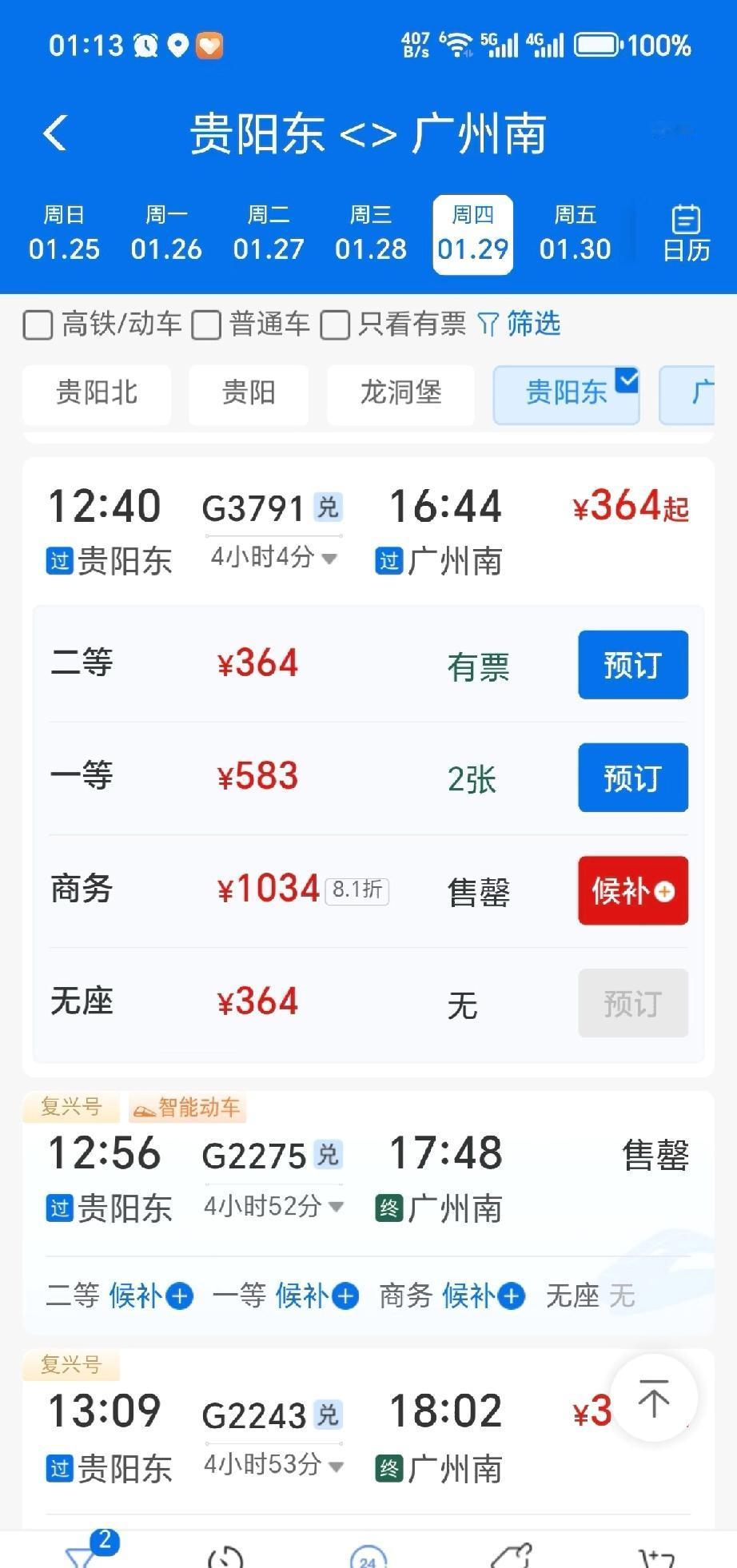Tap the 兑 points icon next to G3791
This screenshot has width=737, height=1568.
click(329, 507)
